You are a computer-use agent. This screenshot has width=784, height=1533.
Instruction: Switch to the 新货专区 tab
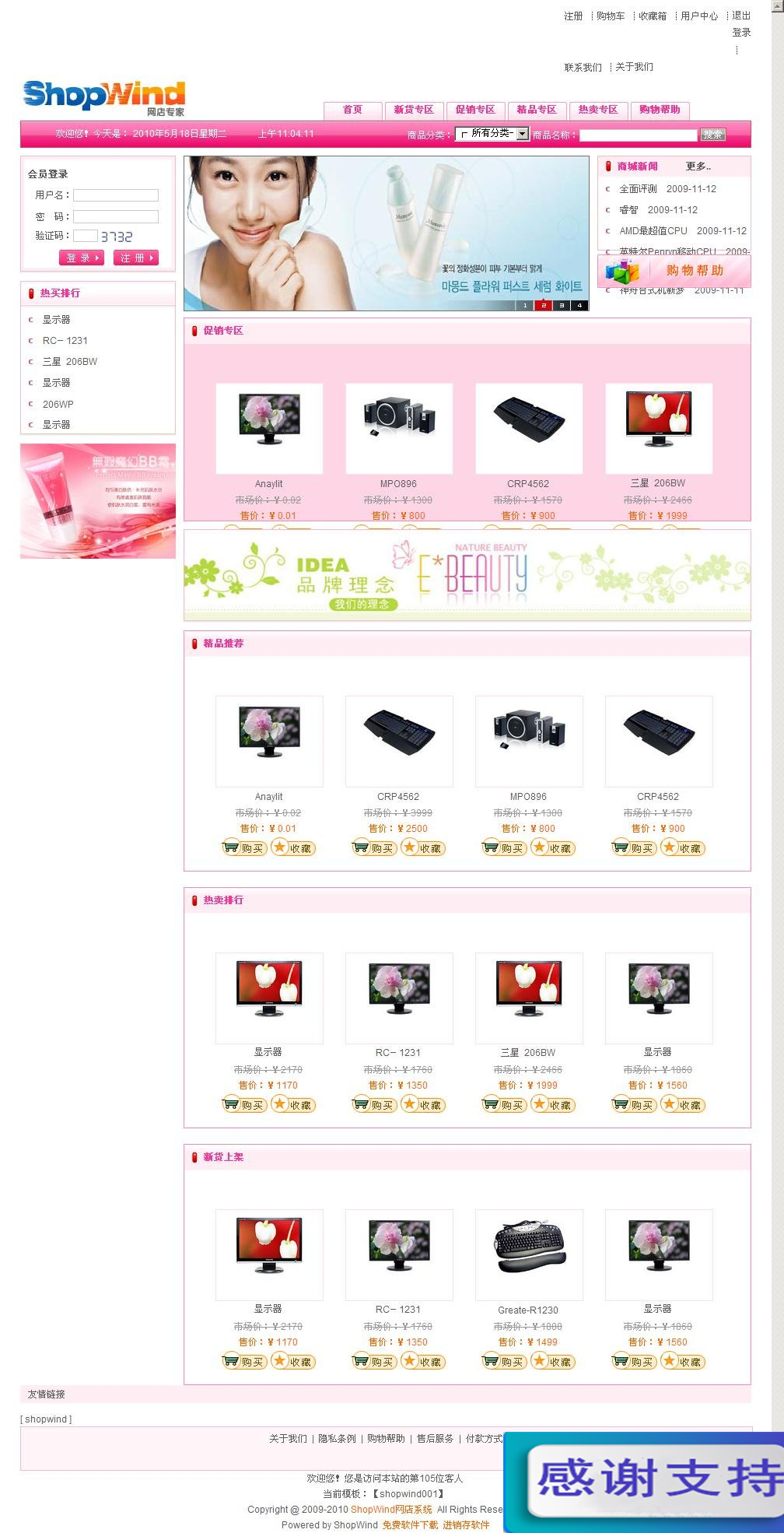413,110
